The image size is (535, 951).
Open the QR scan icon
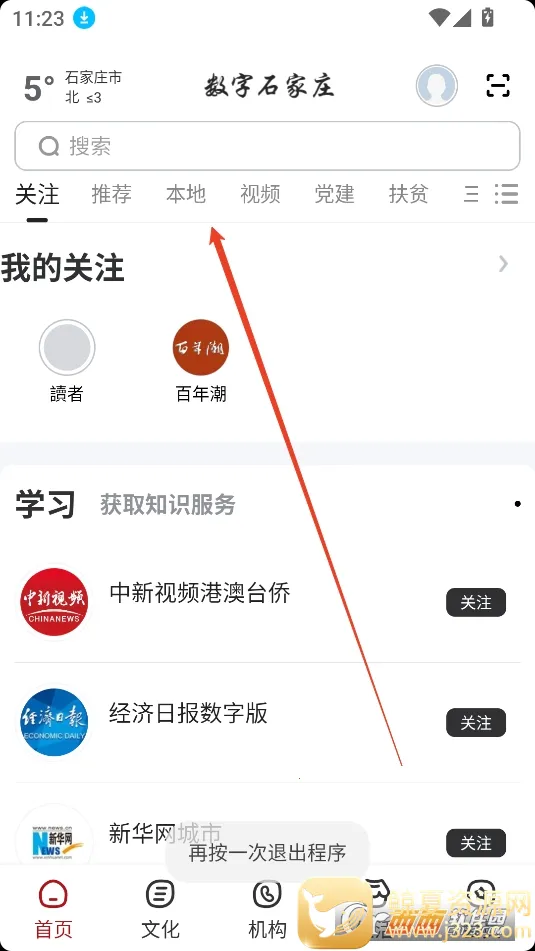point(498,86)
